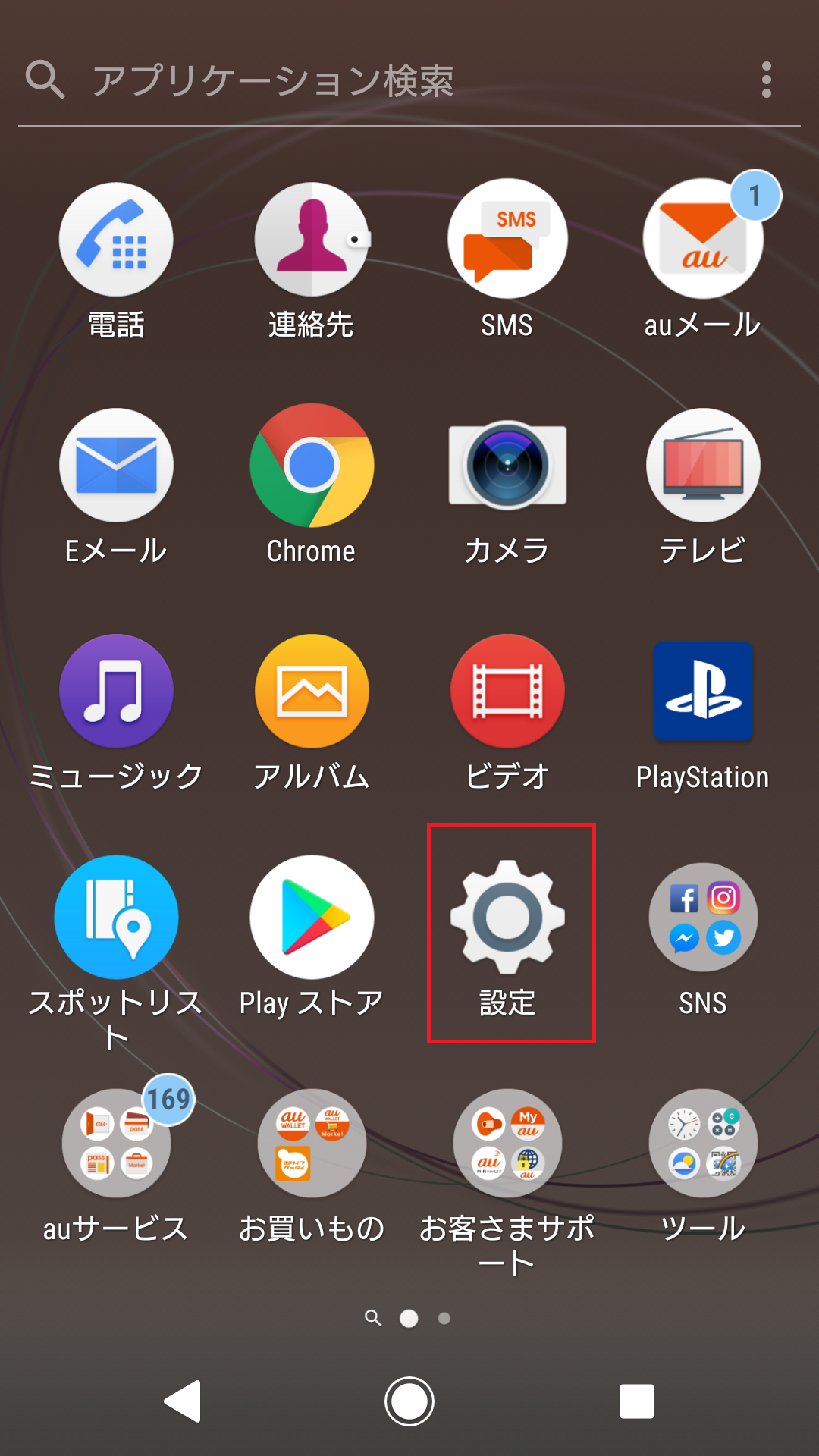Launch the Play ストア
The image size is (819, 1456).
click(312, 918)
